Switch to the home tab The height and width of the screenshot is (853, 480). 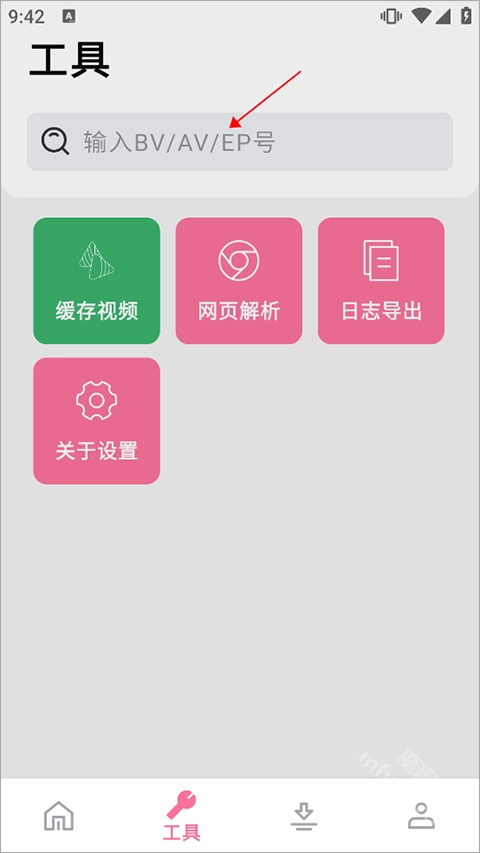(x=59, y=815)
